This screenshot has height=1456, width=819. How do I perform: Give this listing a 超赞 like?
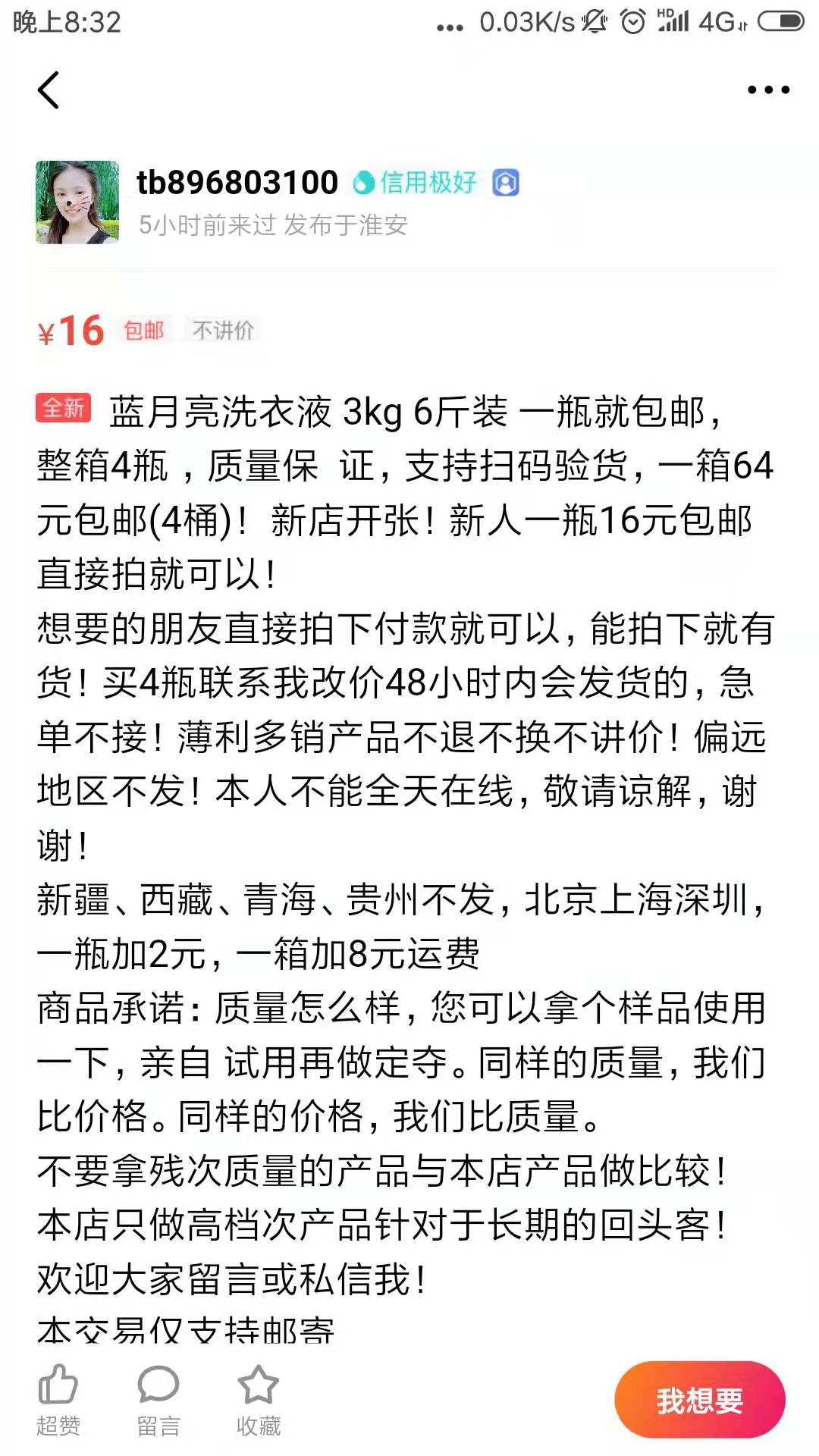[58, 1400]
